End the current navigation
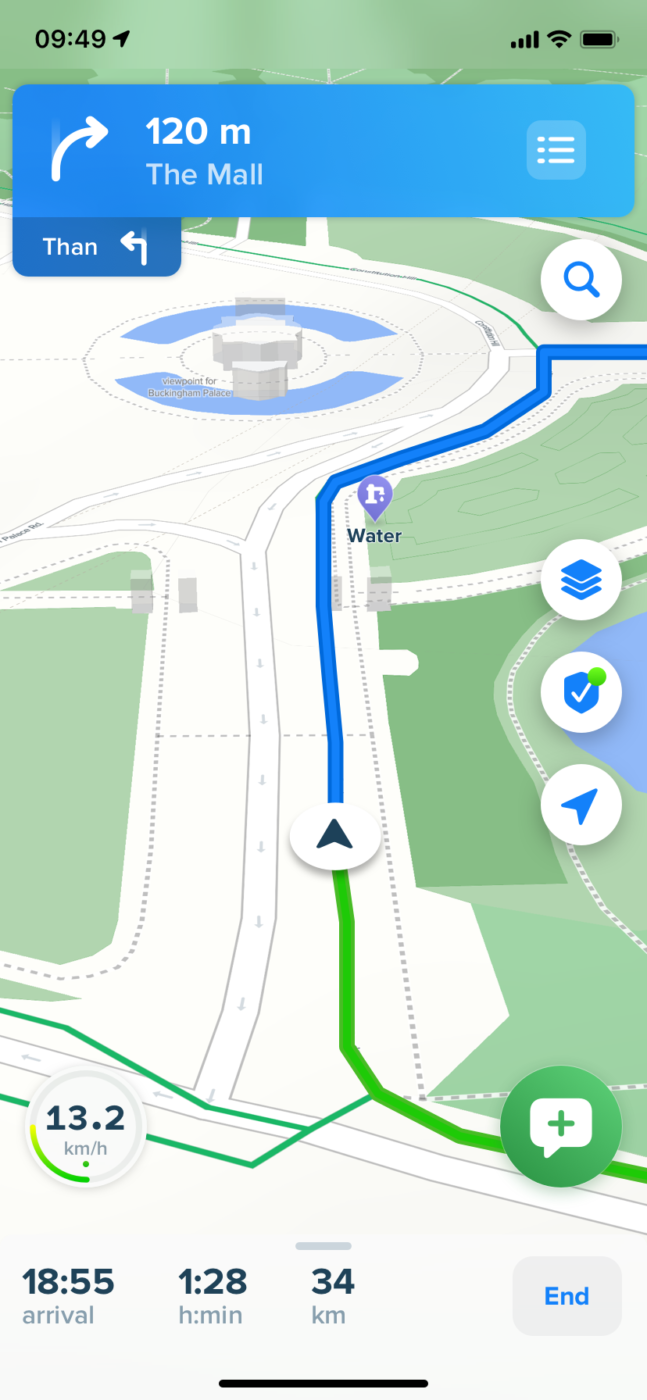The height and width of the screenshot is (1400, 647). point(567,1296)
